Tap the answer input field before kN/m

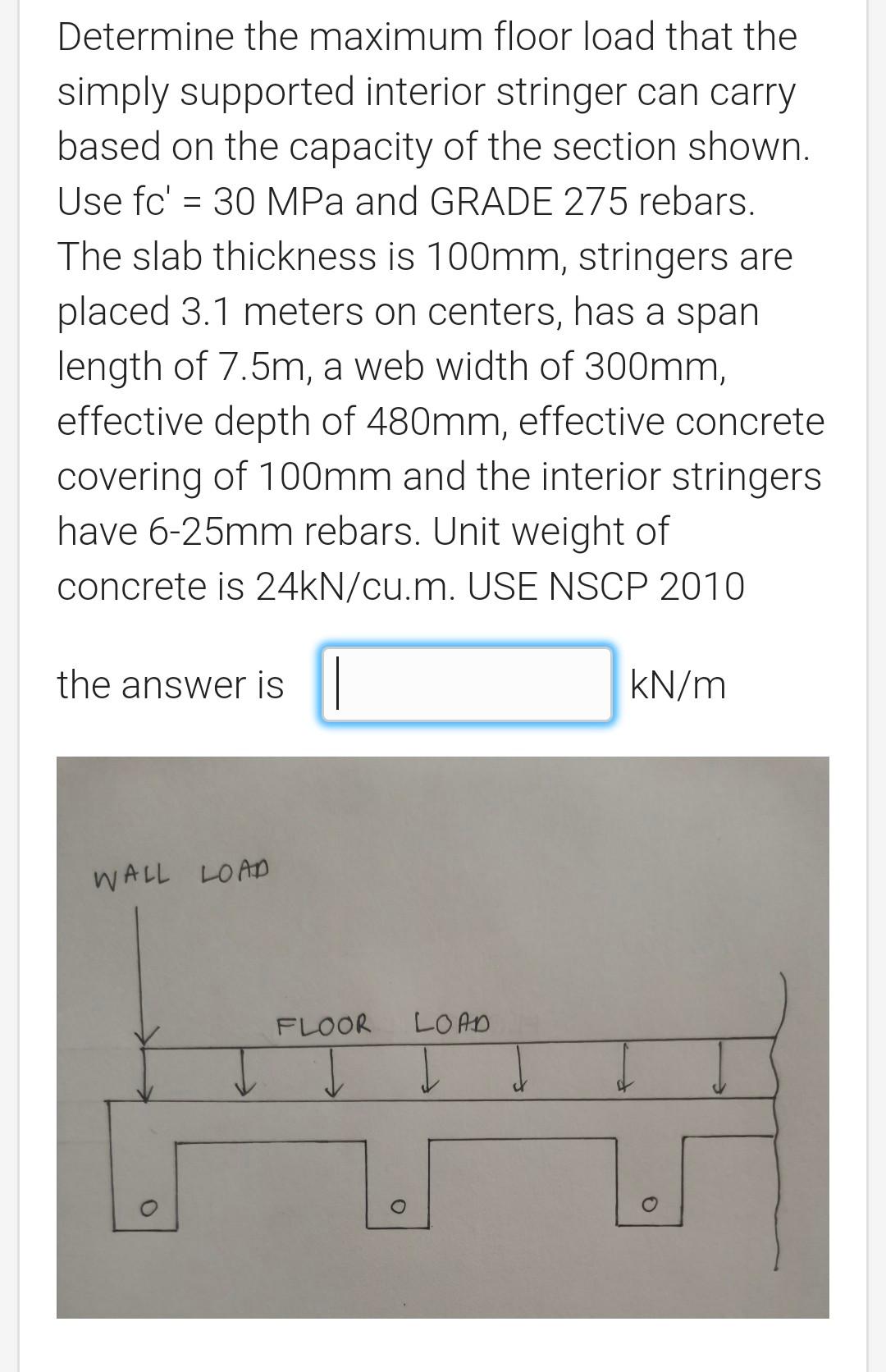click(466, 685)
